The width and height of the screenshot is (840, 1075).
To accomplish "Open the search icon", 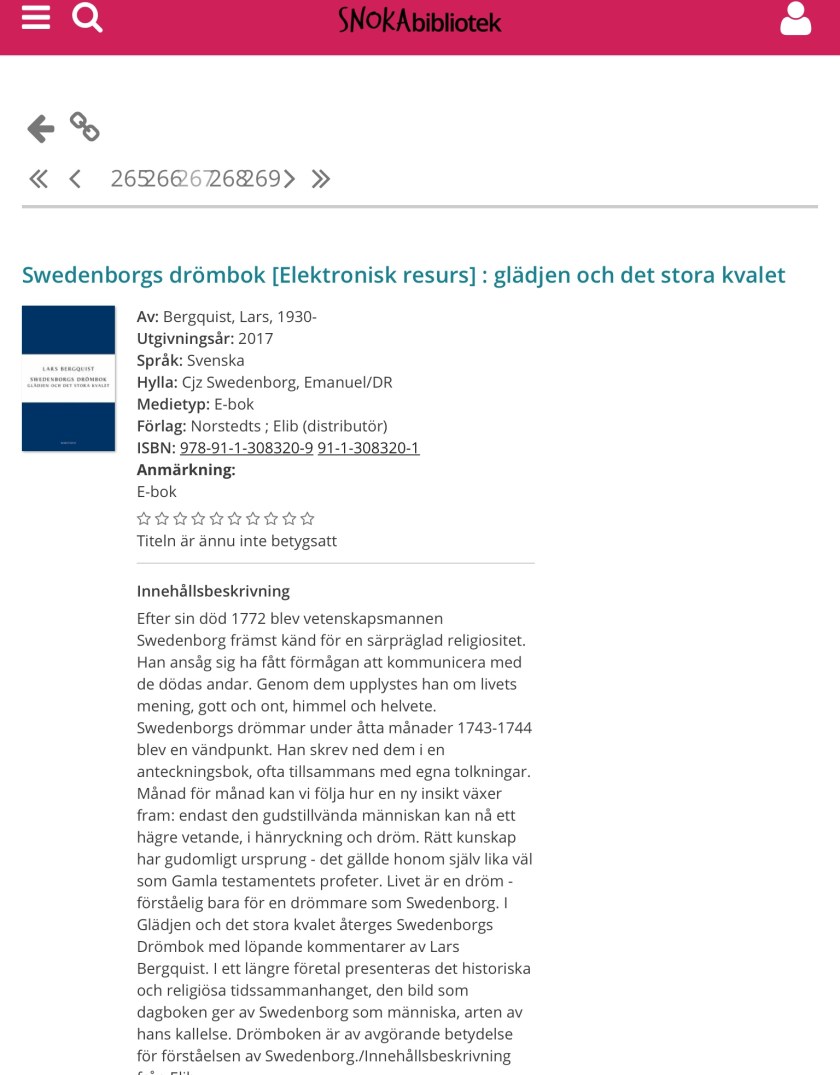I will 88,17.
